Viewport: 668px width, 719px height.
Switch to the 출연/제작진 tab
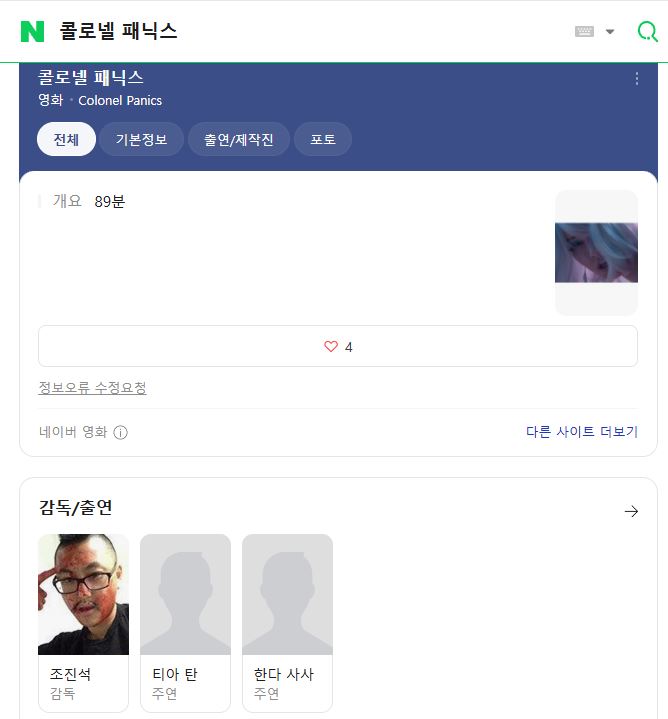[238, 140]
